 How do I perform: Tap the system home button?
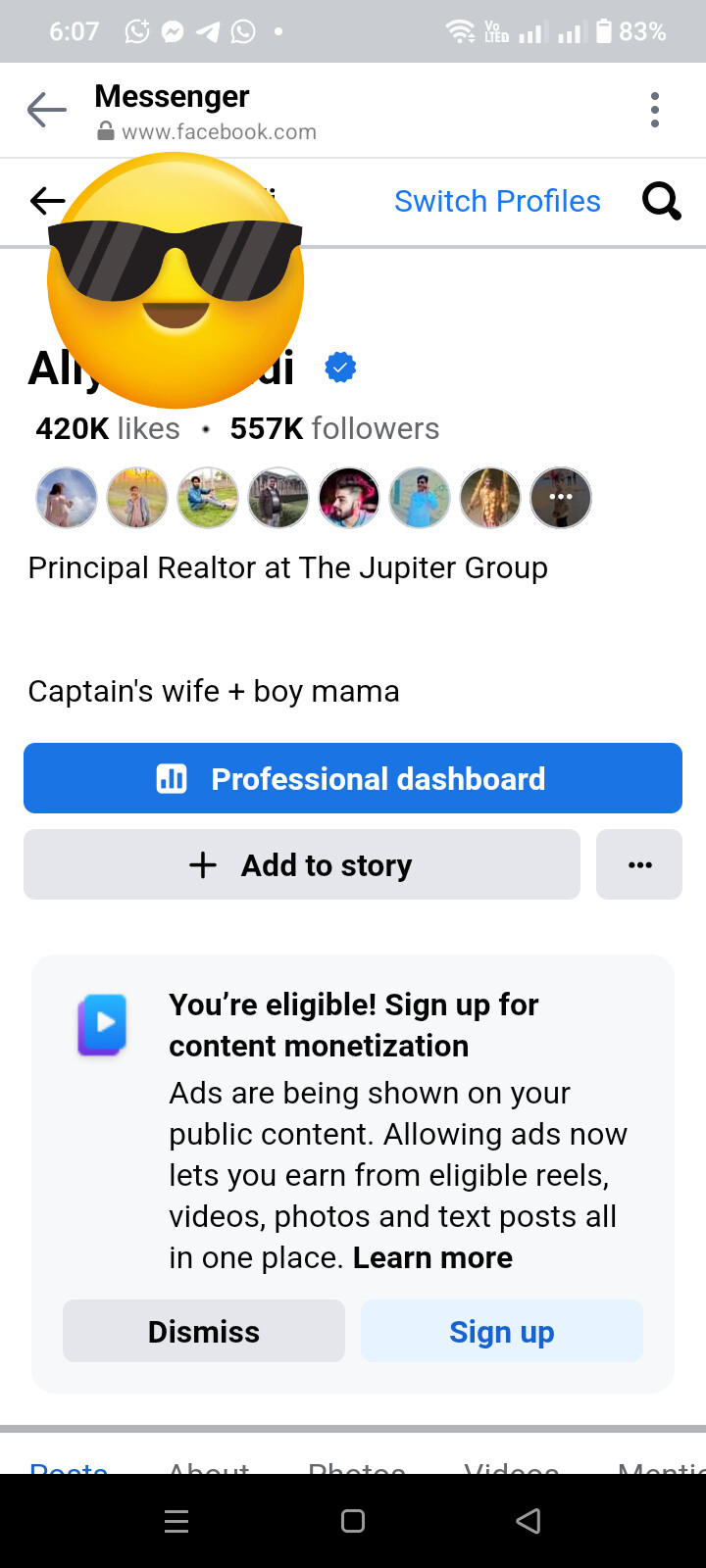pos(353,1521)
